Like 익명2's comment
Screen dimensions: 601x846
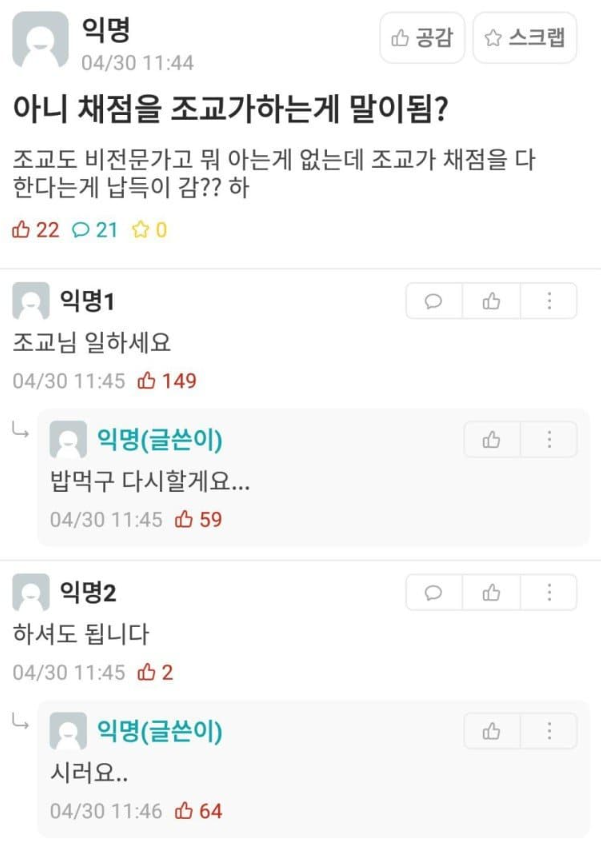coord(491,593)
